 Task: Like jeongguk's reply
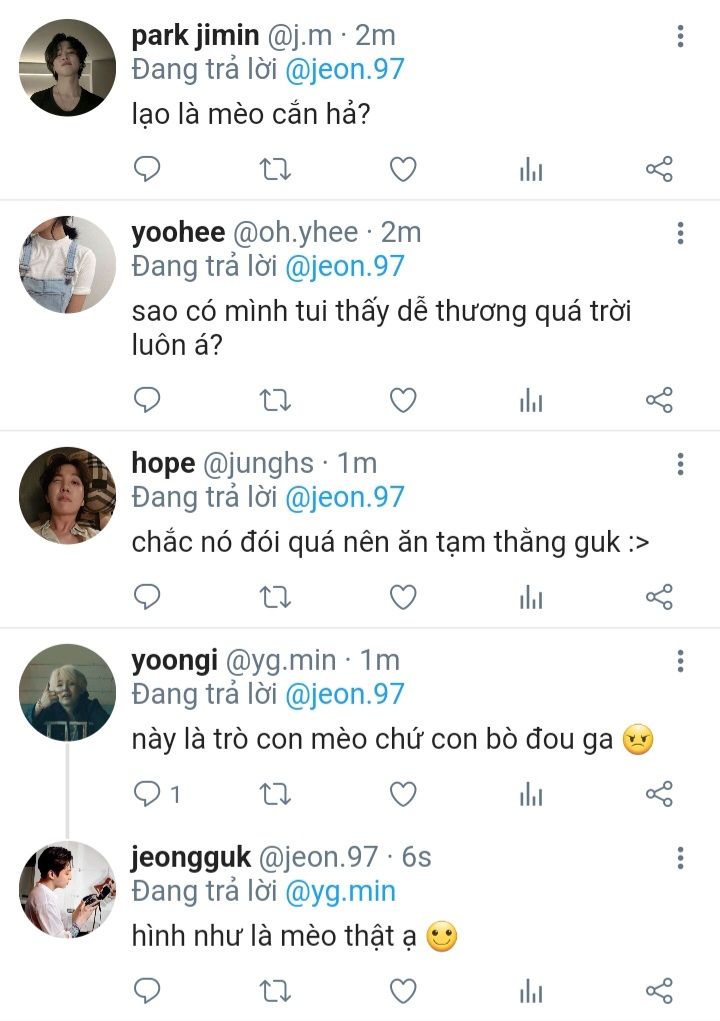402,990
